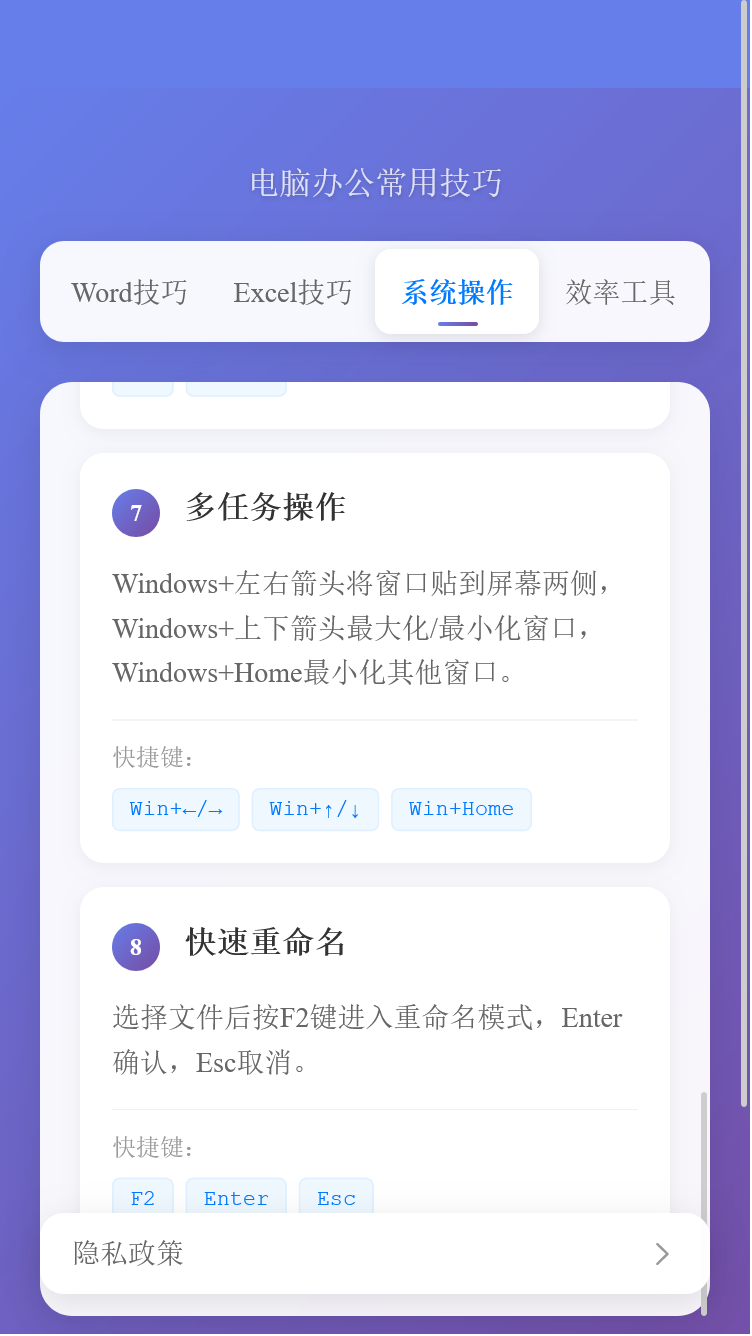
Task: Select the F2 shortcut key chip
Action: [x=141, y=1197]
